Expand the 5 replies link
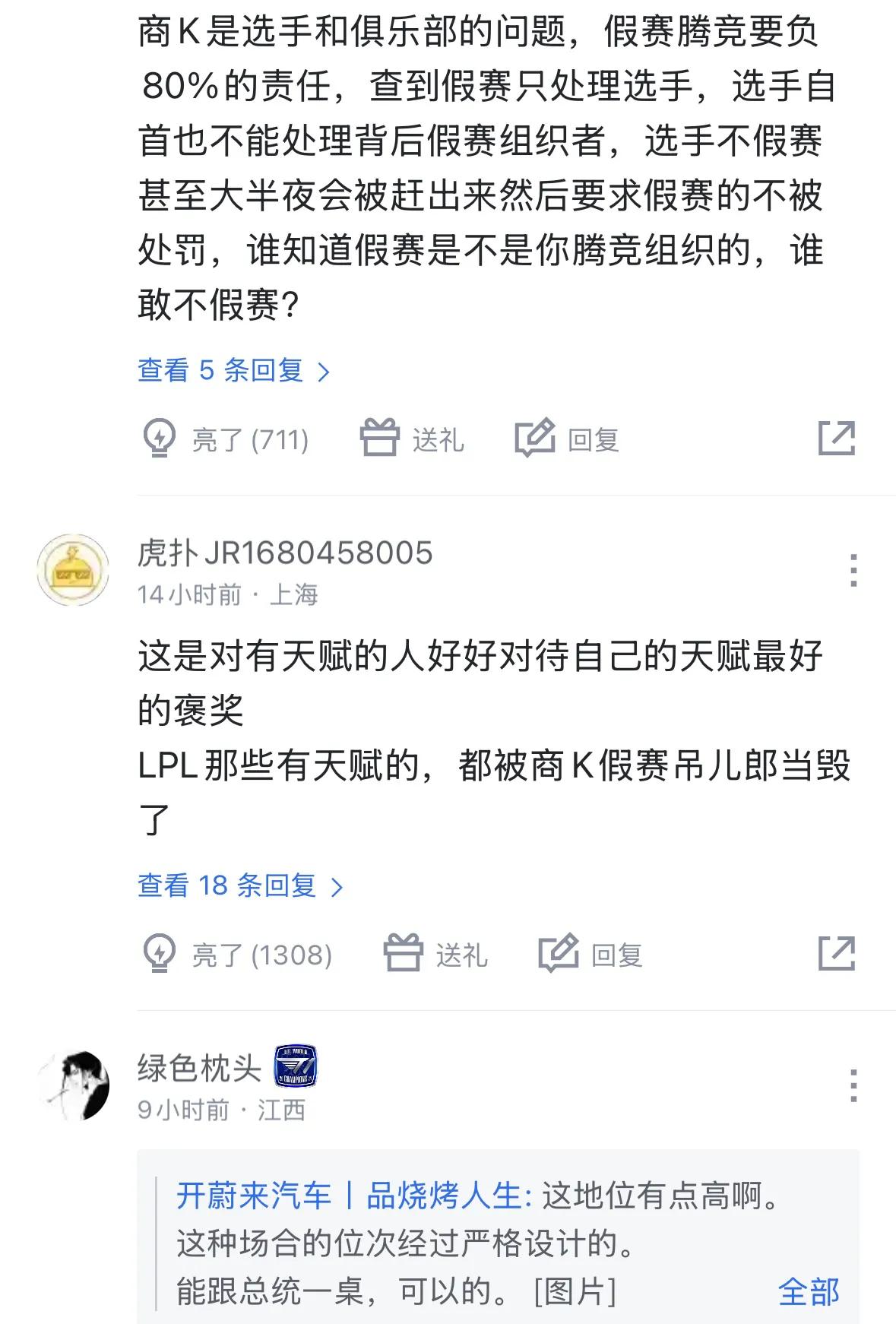 pyautogui.click(x=233, y=371)
